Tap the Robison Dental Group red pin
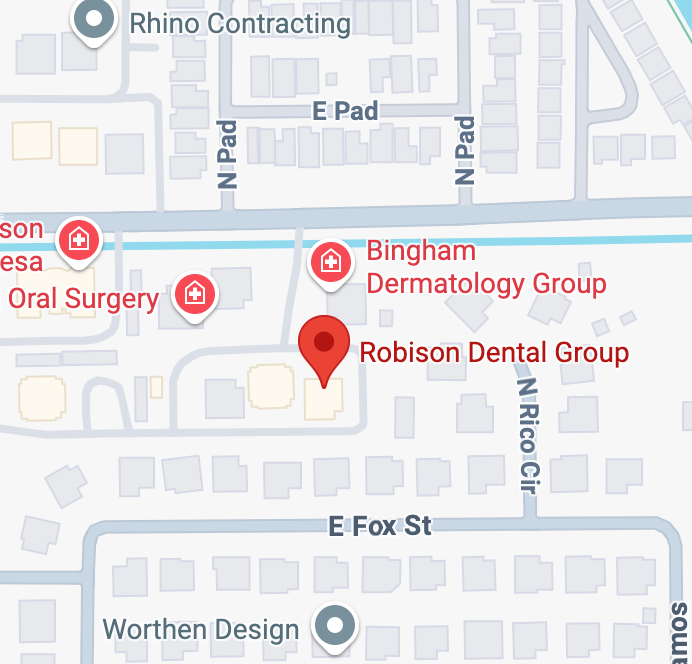Viewport: 692px width, 664px height. click(323, 345)
